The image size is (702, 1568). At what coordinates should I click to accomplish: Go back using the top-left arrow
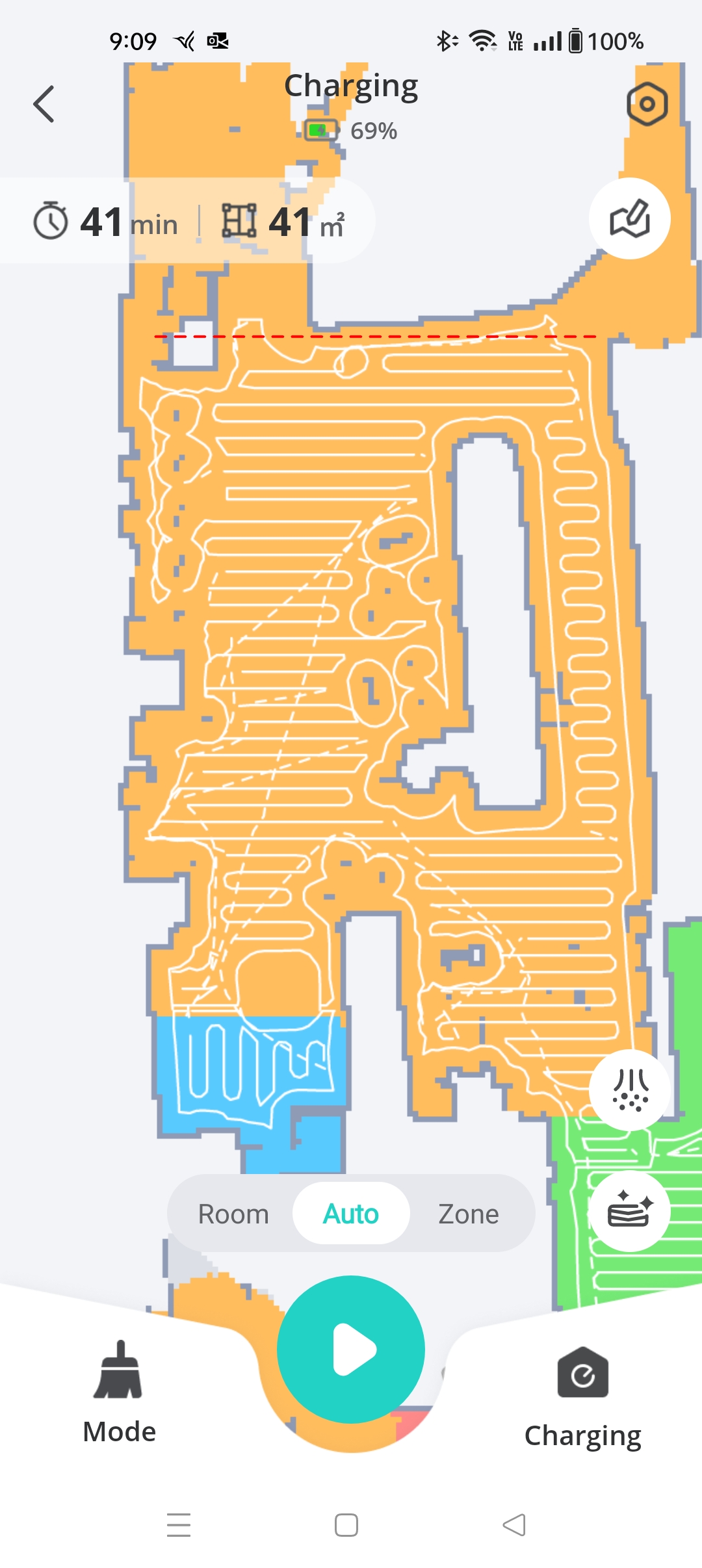click(x=44, y=104)
